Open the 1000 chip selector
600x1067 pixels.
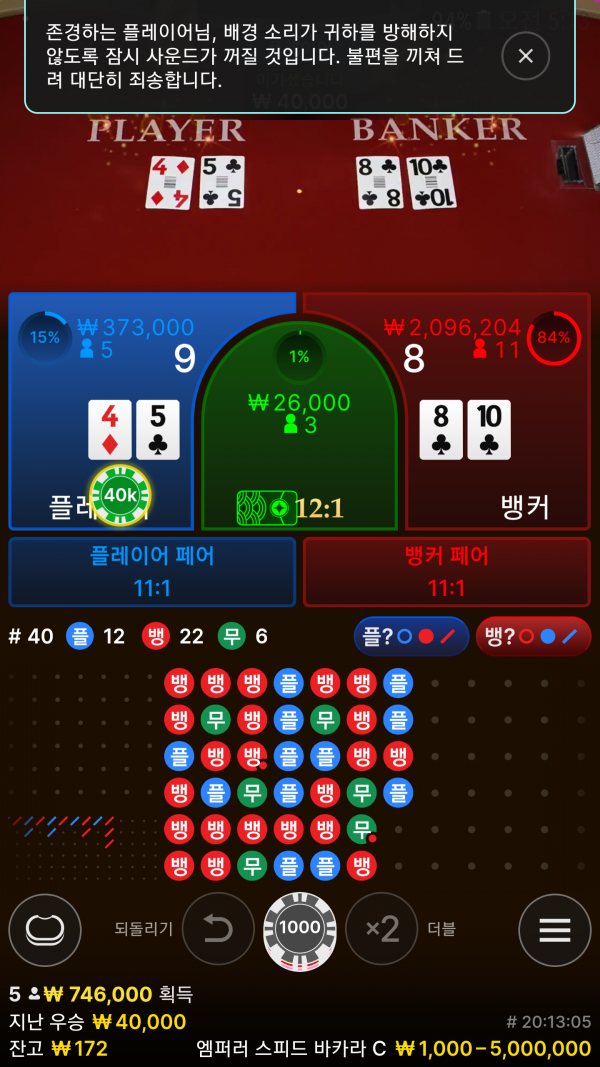300,929
